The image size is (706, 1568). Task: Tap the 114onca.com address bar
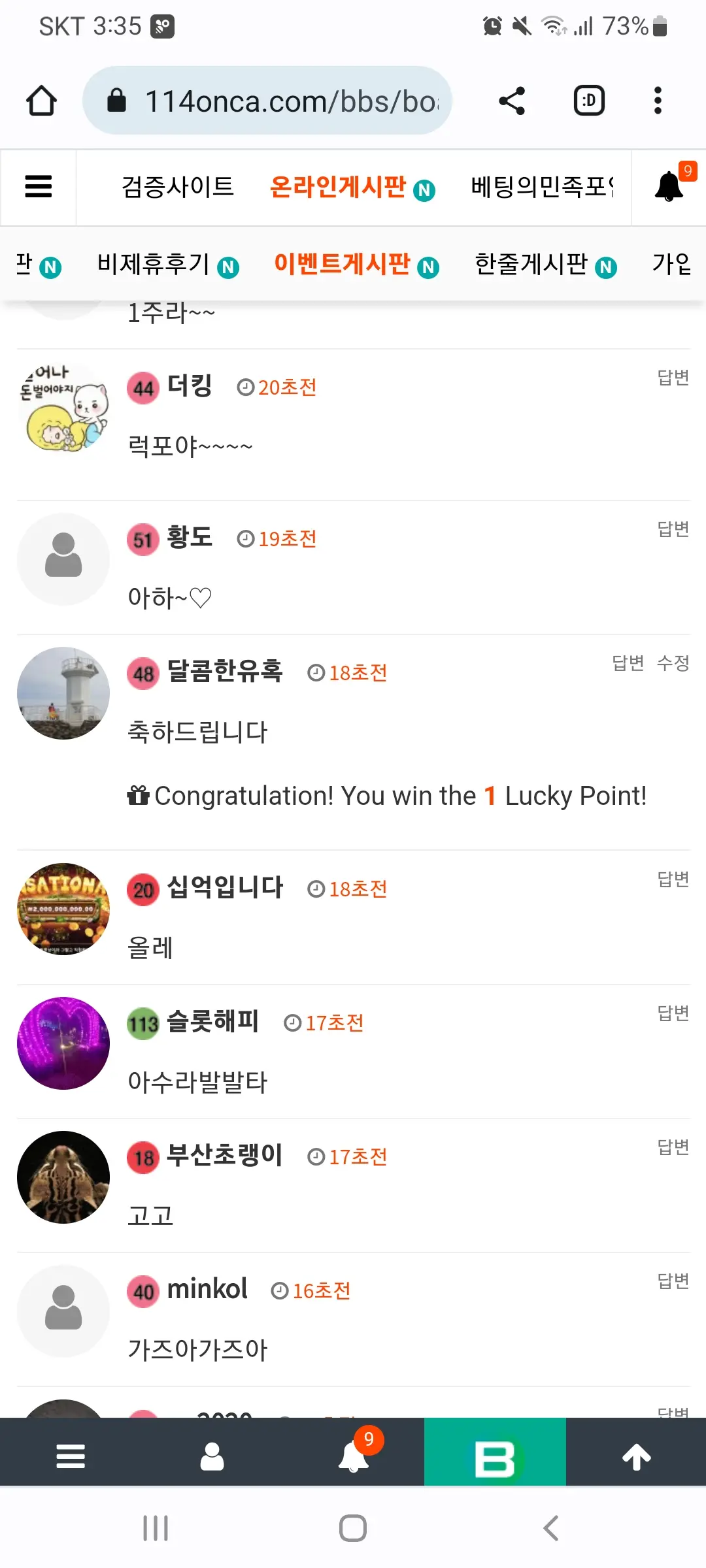click(267, 101)
